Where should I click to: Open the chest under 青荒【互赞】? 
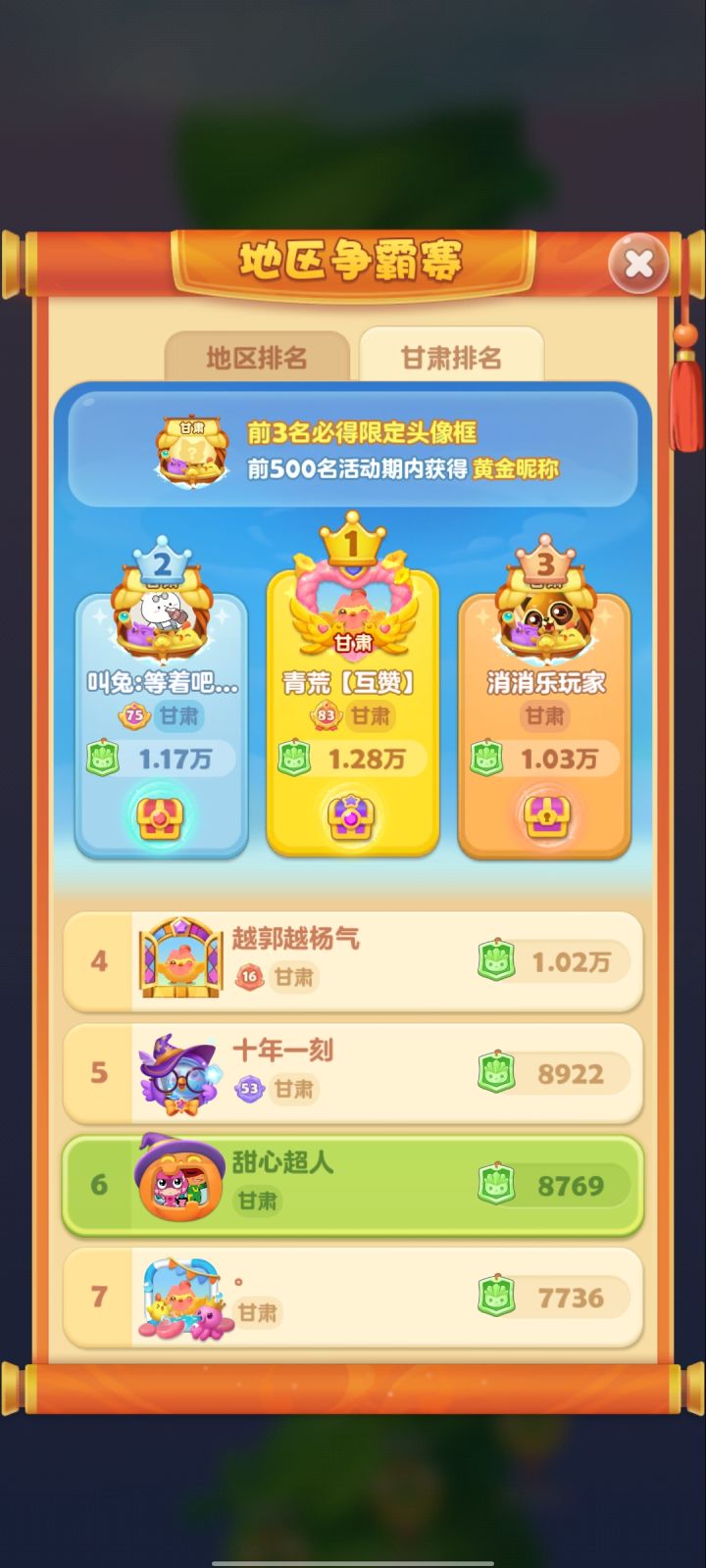coord(353,818)
